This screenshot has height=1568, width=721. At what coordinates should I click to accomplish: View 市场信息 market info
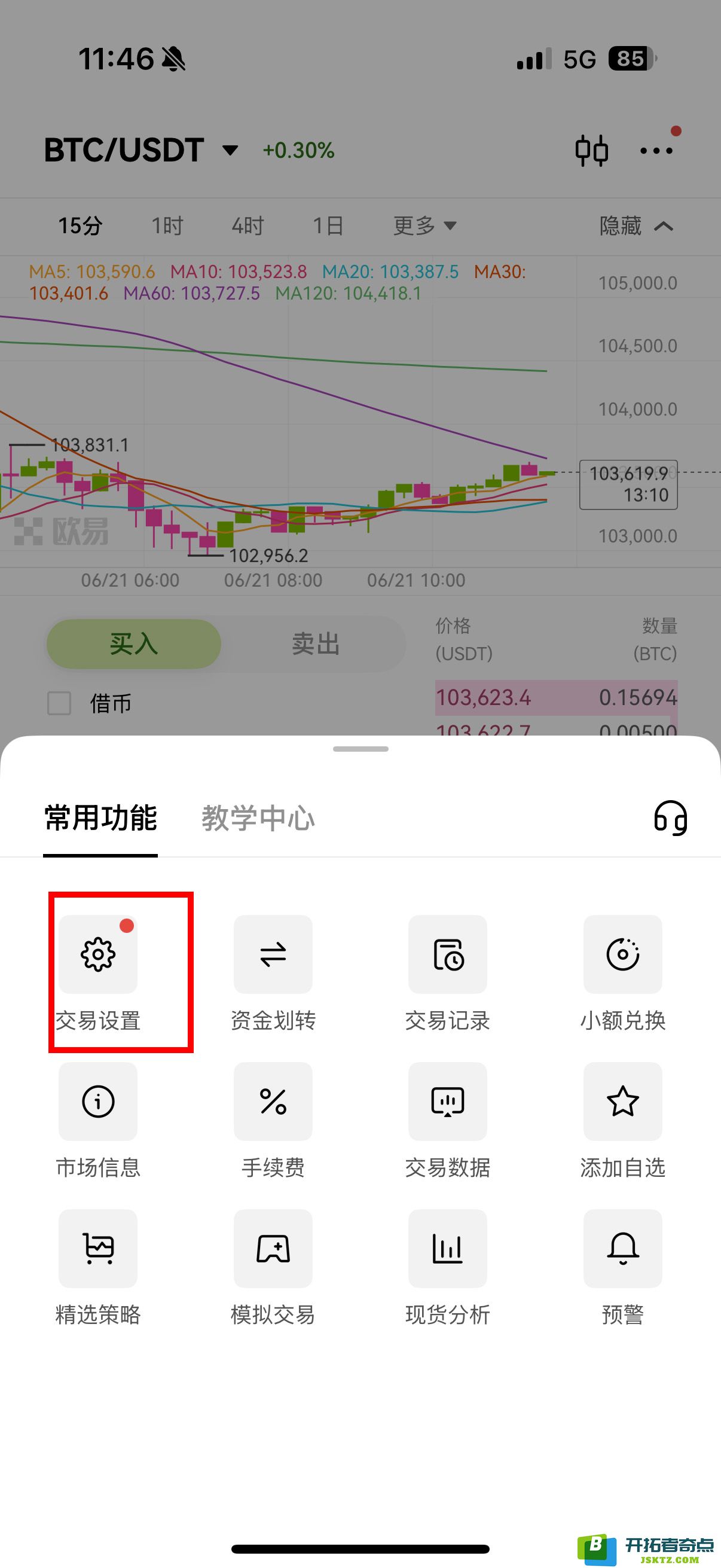(x=98, y=1101)
